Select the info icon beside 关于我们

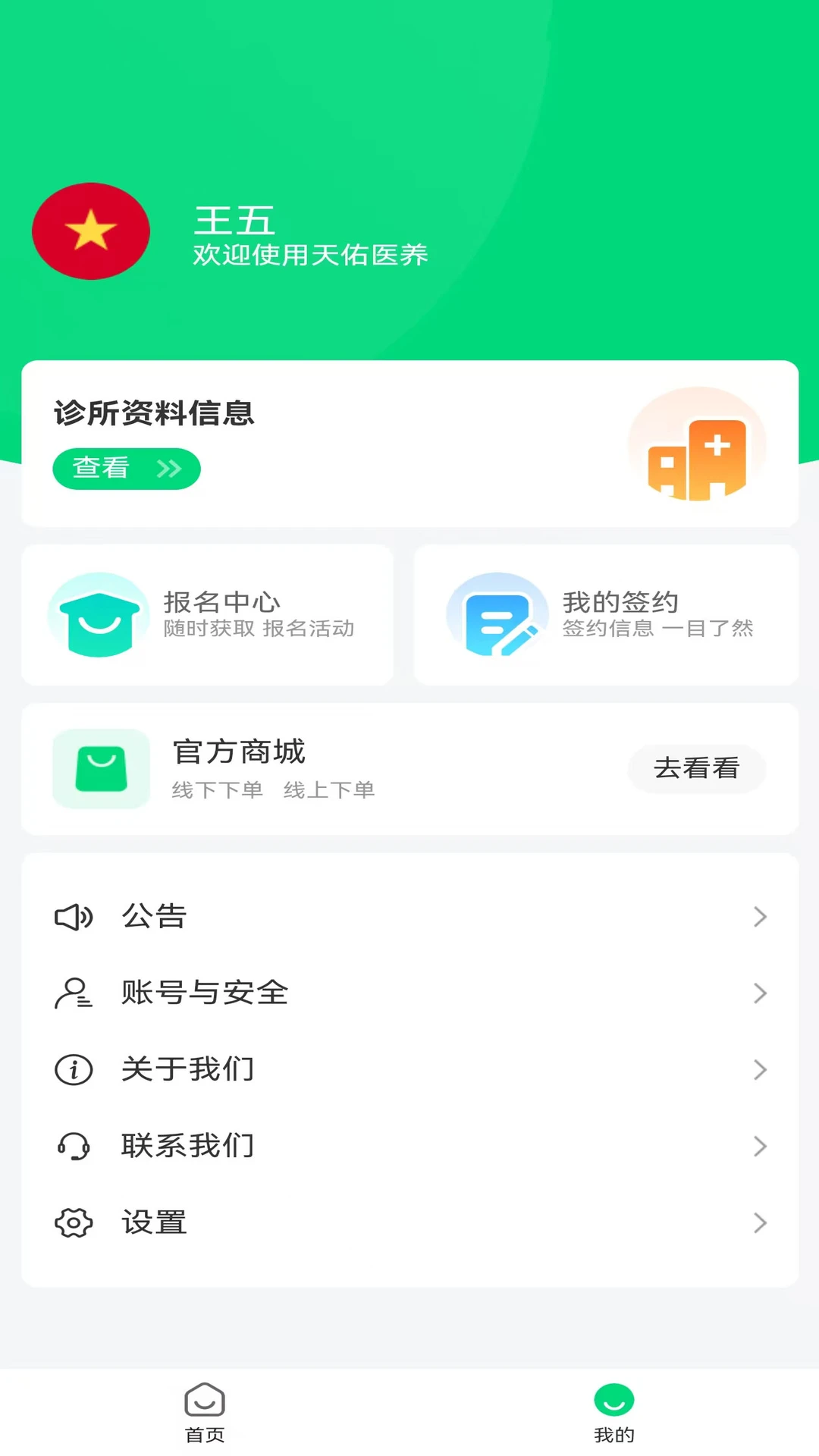73,1069
